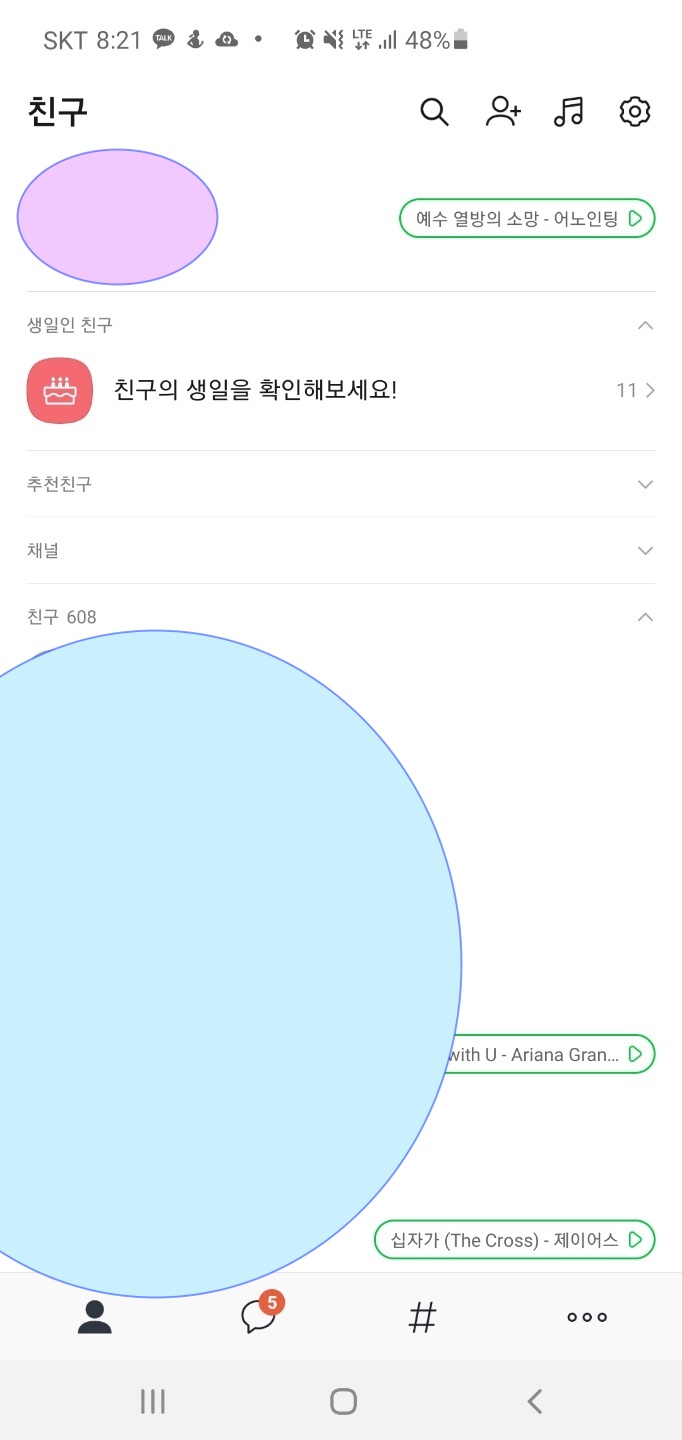This screenshot has width=682, height=1440.
Task: Open 친구의 생일을 확인해보세요! row
Action: (x=340, y=390)
